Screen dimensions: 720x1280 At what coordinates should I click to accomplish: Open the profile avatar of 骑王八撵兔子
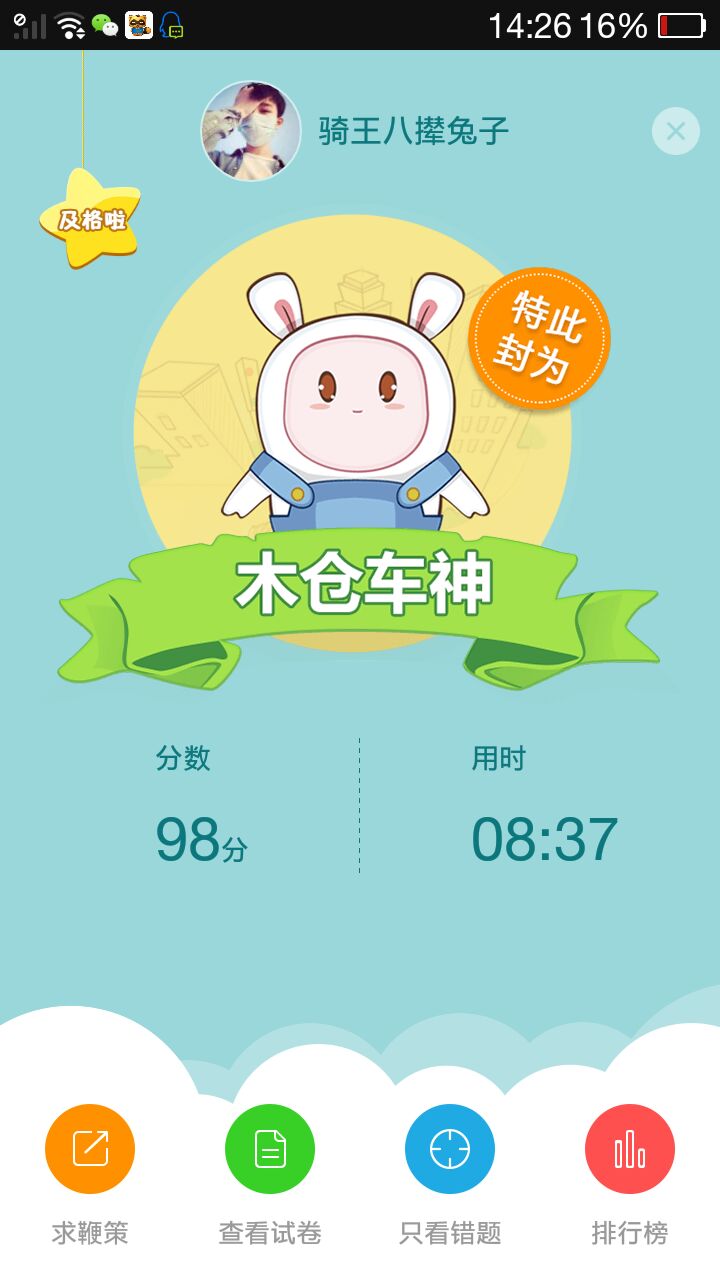coord(251,131)
